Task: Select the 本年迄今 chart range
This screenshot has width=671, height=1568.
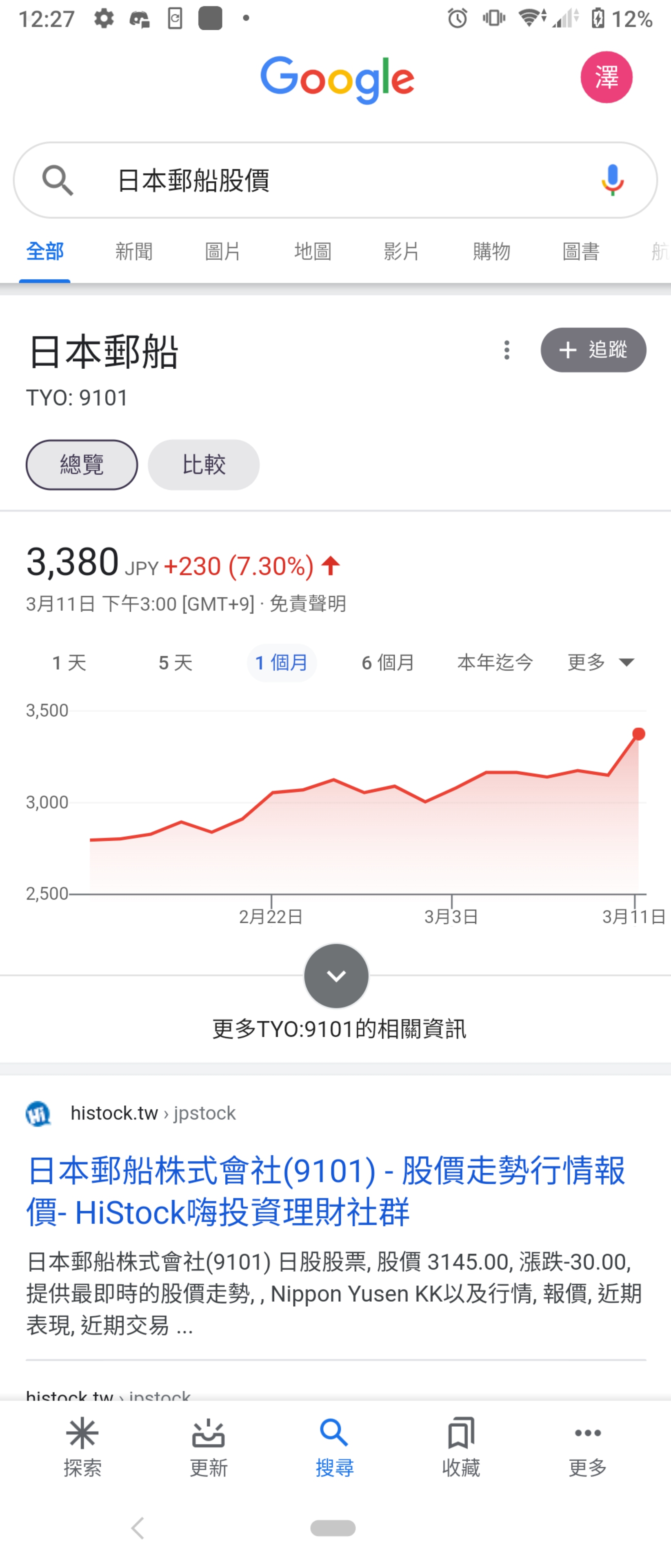Action: [x=495, y=662]
